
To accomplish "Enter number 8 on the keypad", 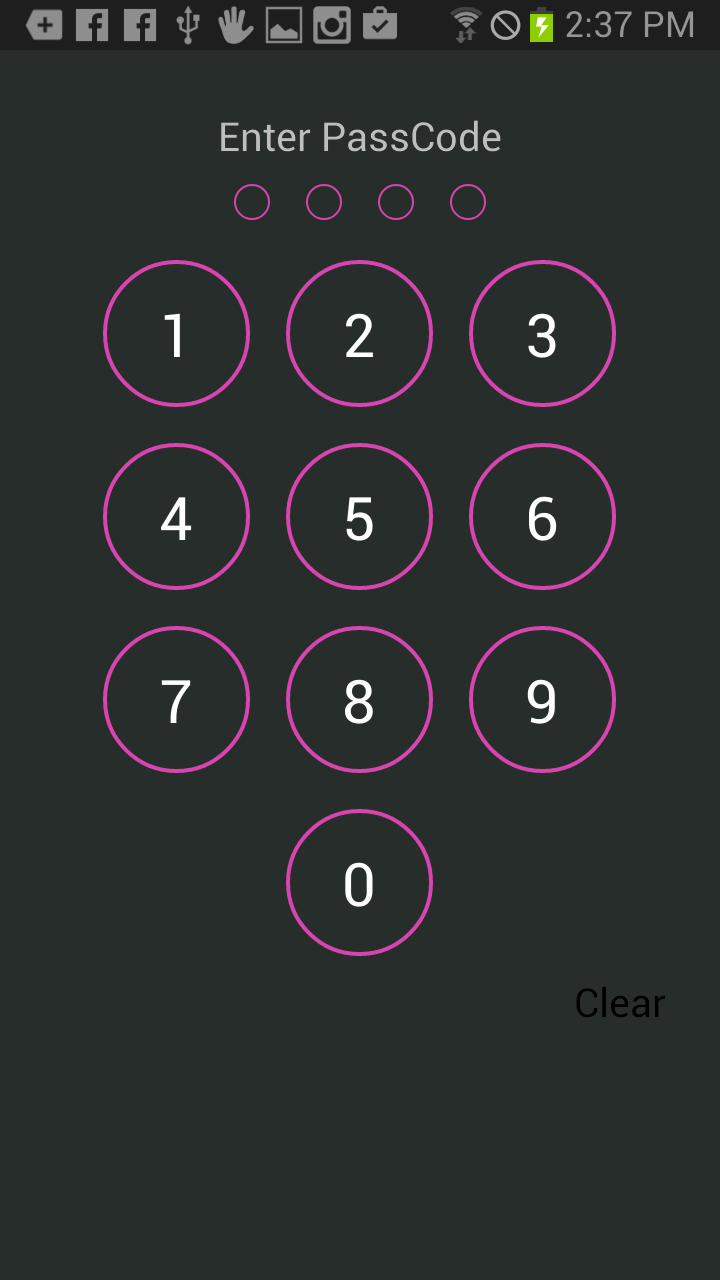I will point(359,700).
